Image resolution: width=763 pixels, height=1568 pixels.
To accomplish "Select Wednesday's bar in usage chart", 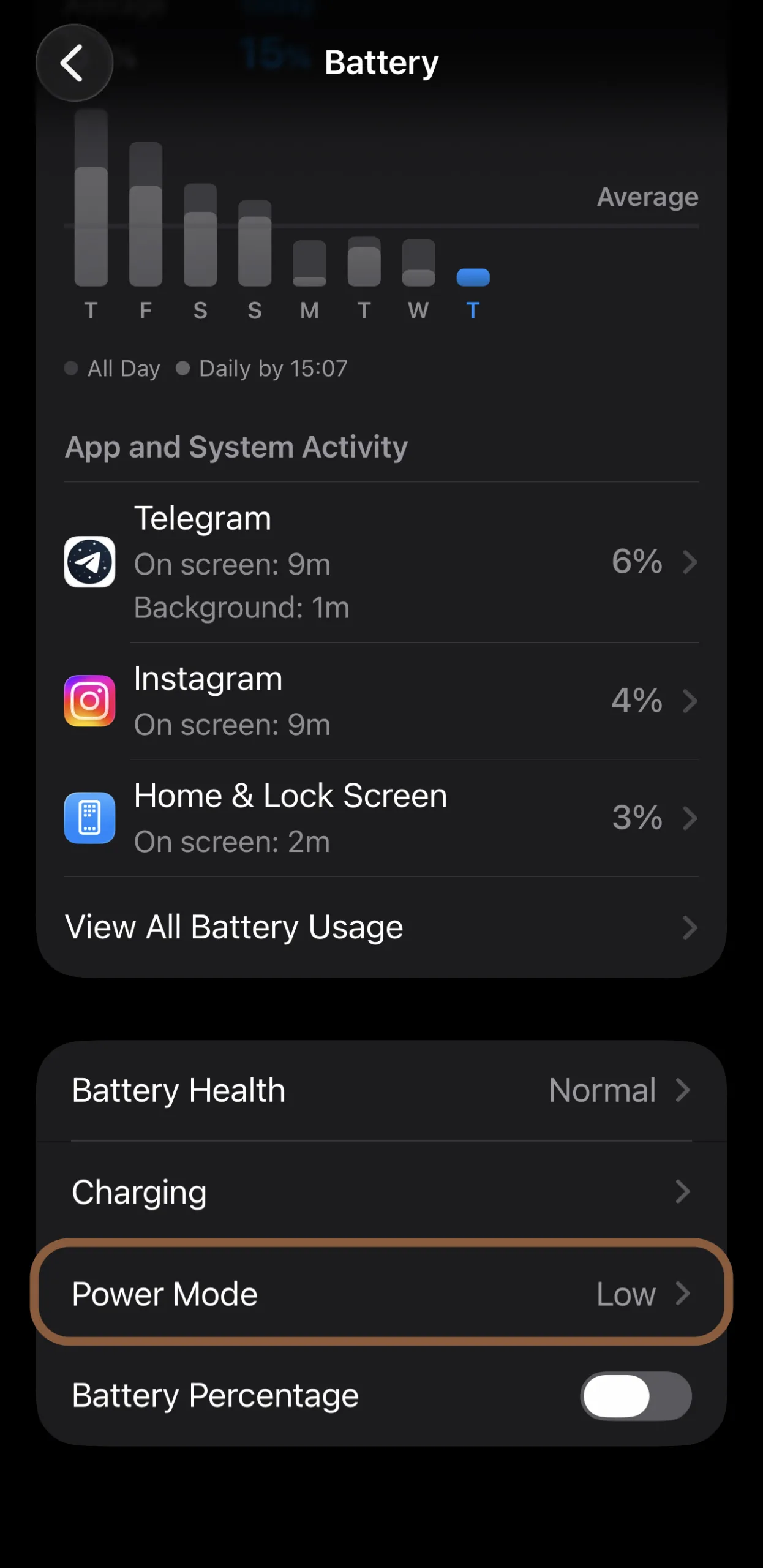I will [x=418, y=263].
